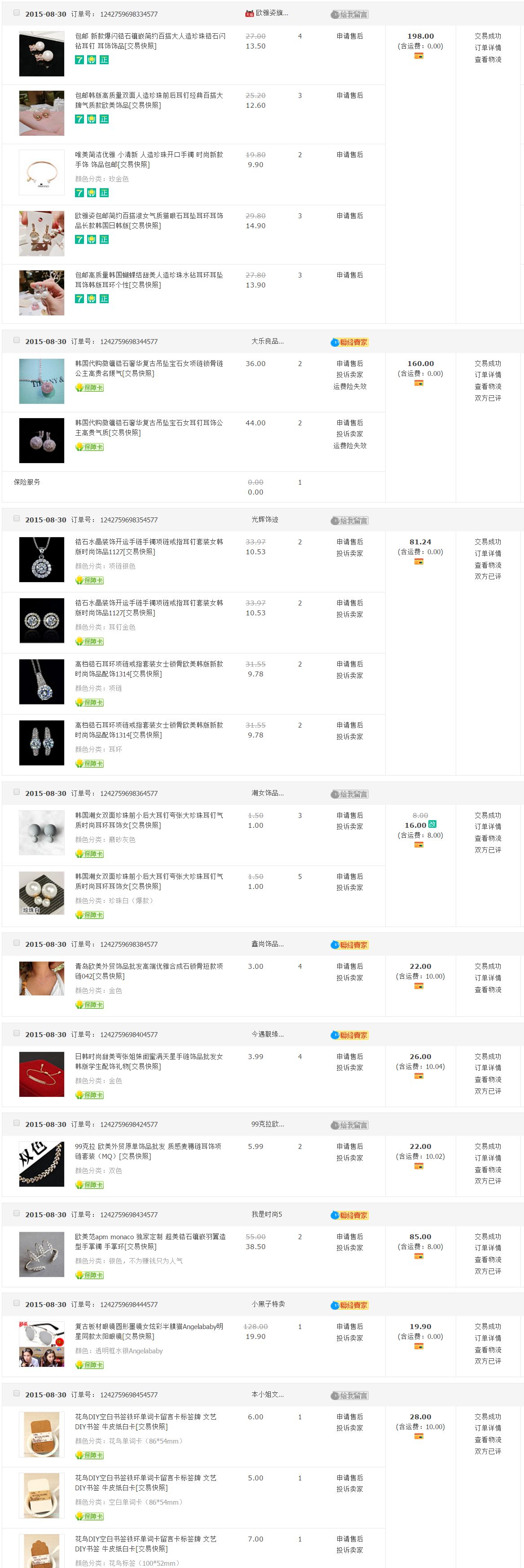
Task: Open 订单详情 for the 85.00 order
Action: pos(488,1248)
